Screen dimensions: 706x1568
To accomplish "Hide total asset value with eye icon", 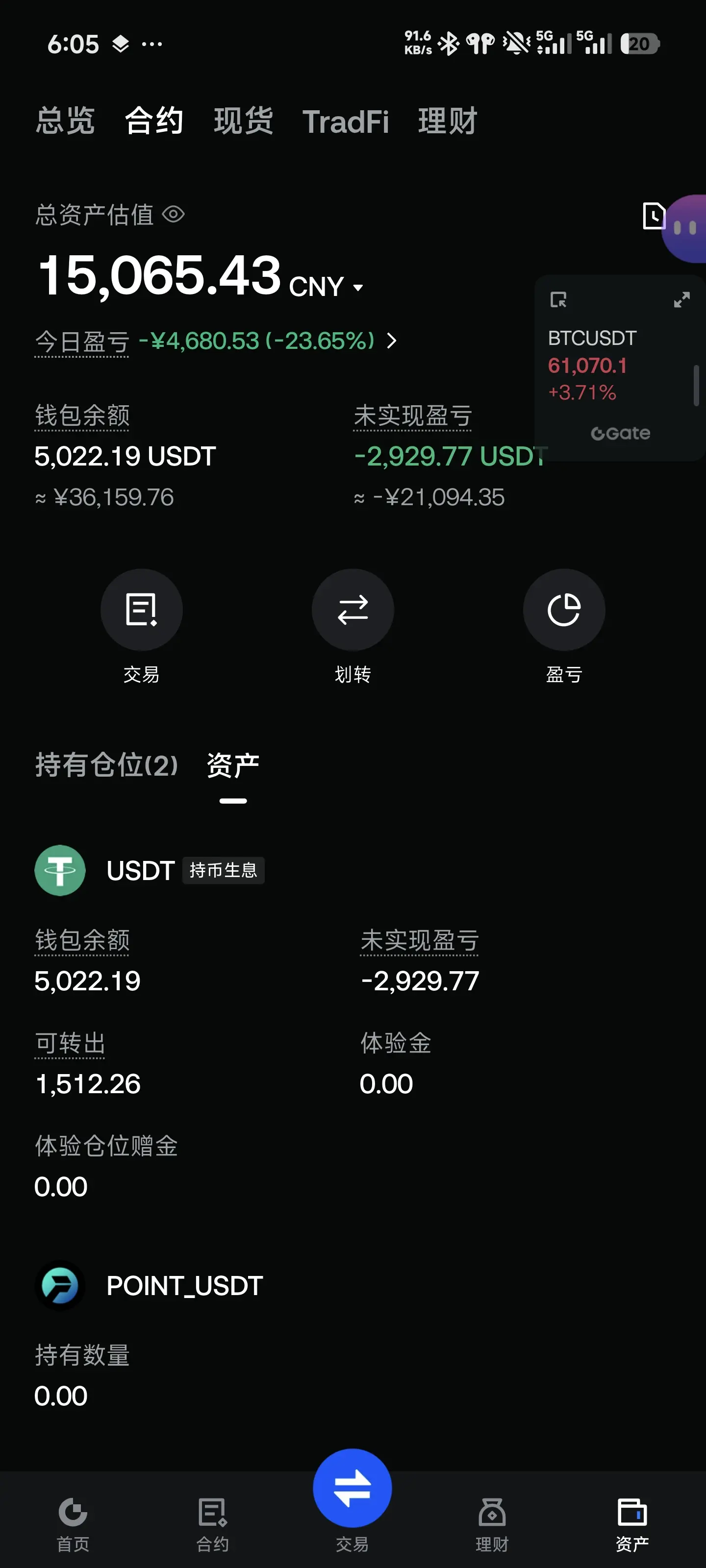I will (x=174, y=214).
